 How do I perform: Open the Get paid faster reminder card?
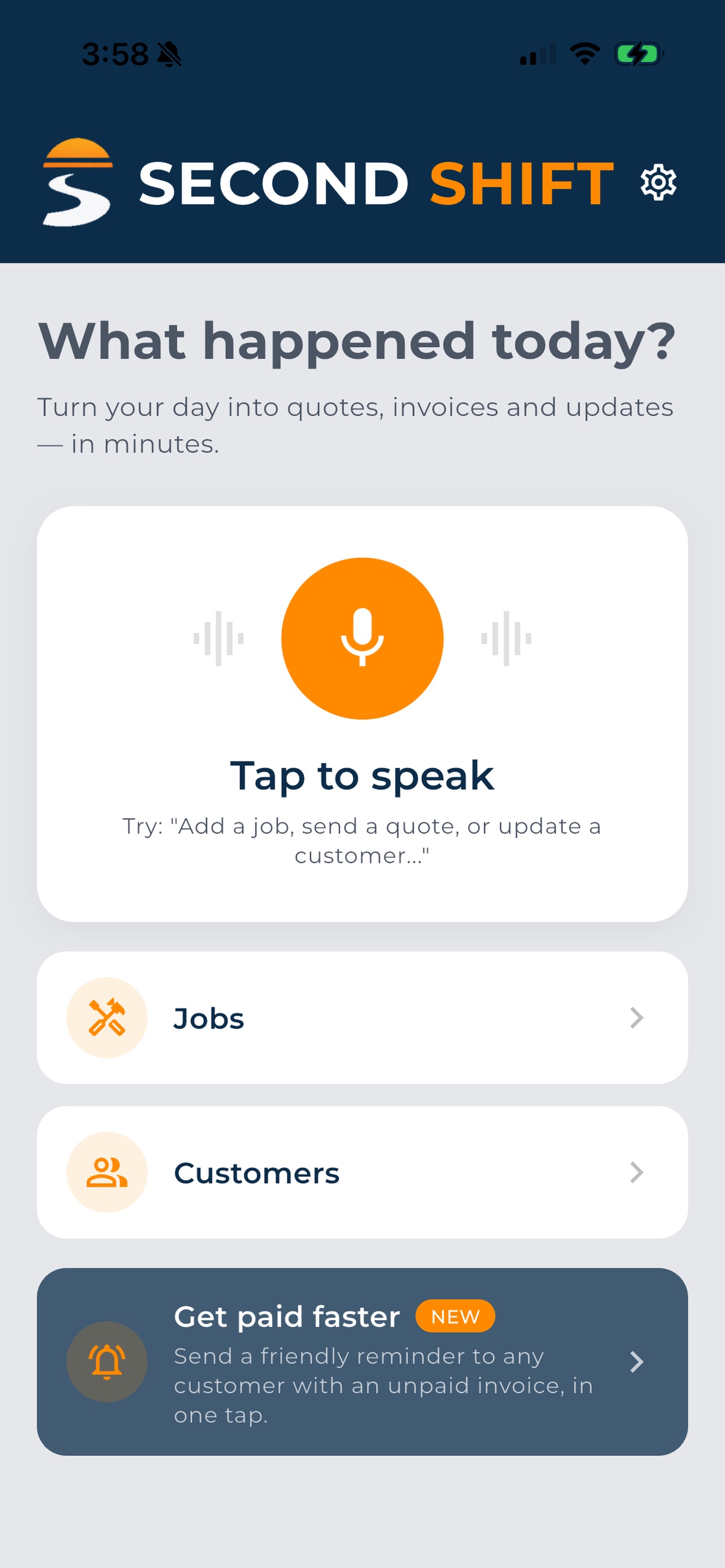362,1361
